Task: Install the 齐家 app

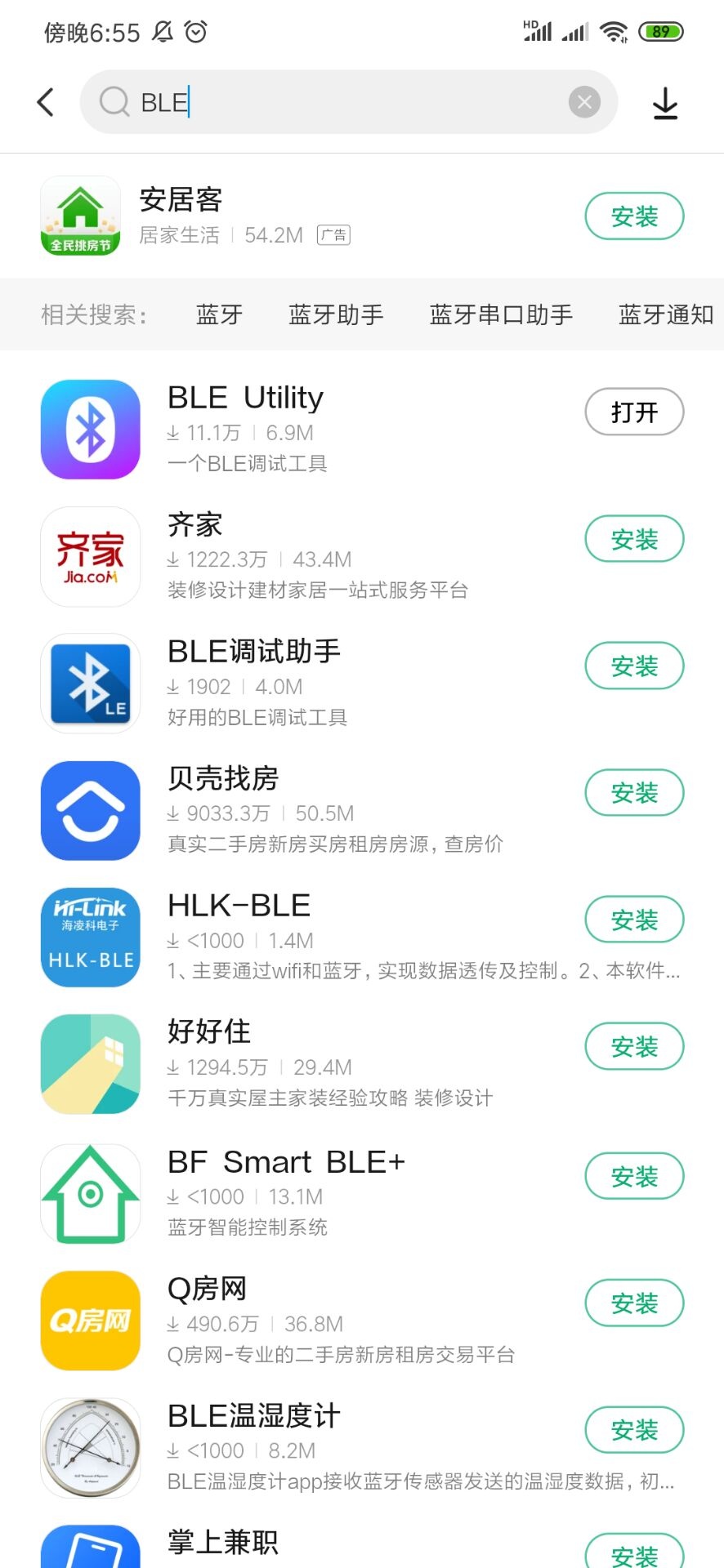Action: [x=634, y=539]
